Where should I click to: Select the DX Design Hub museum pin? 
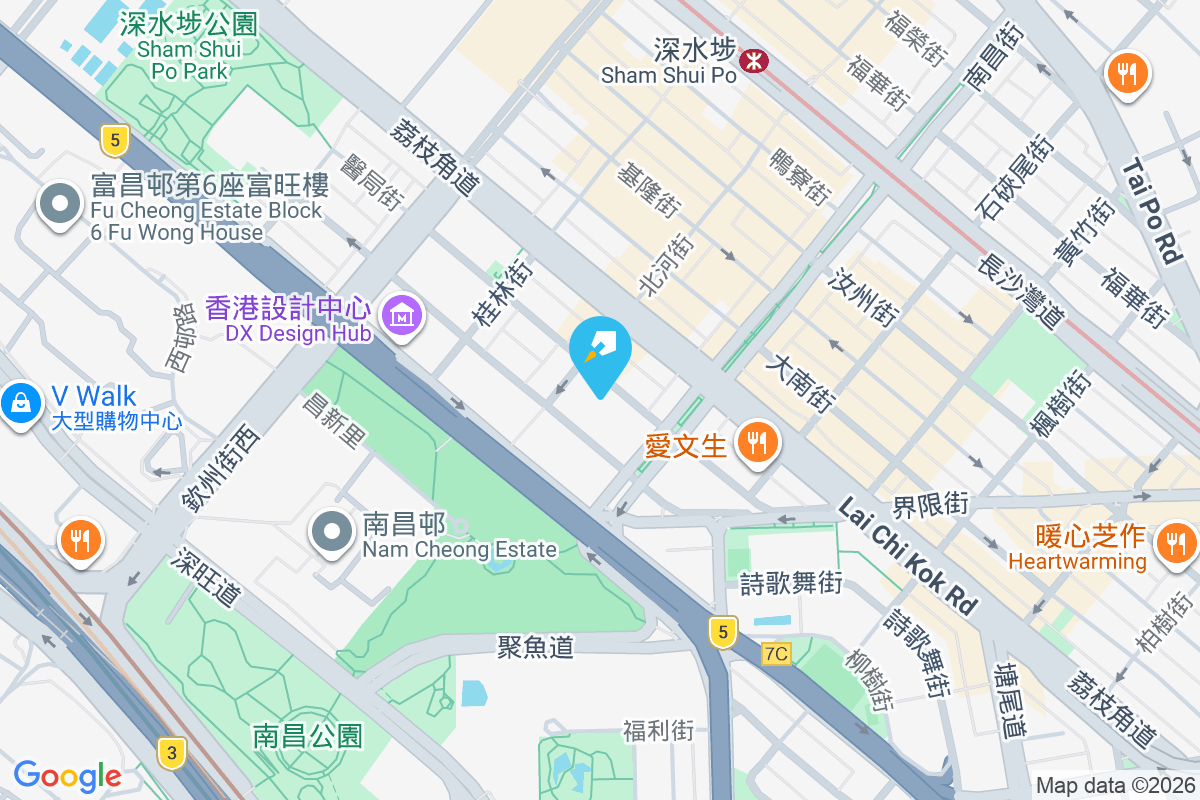click(x=404, y=316)
